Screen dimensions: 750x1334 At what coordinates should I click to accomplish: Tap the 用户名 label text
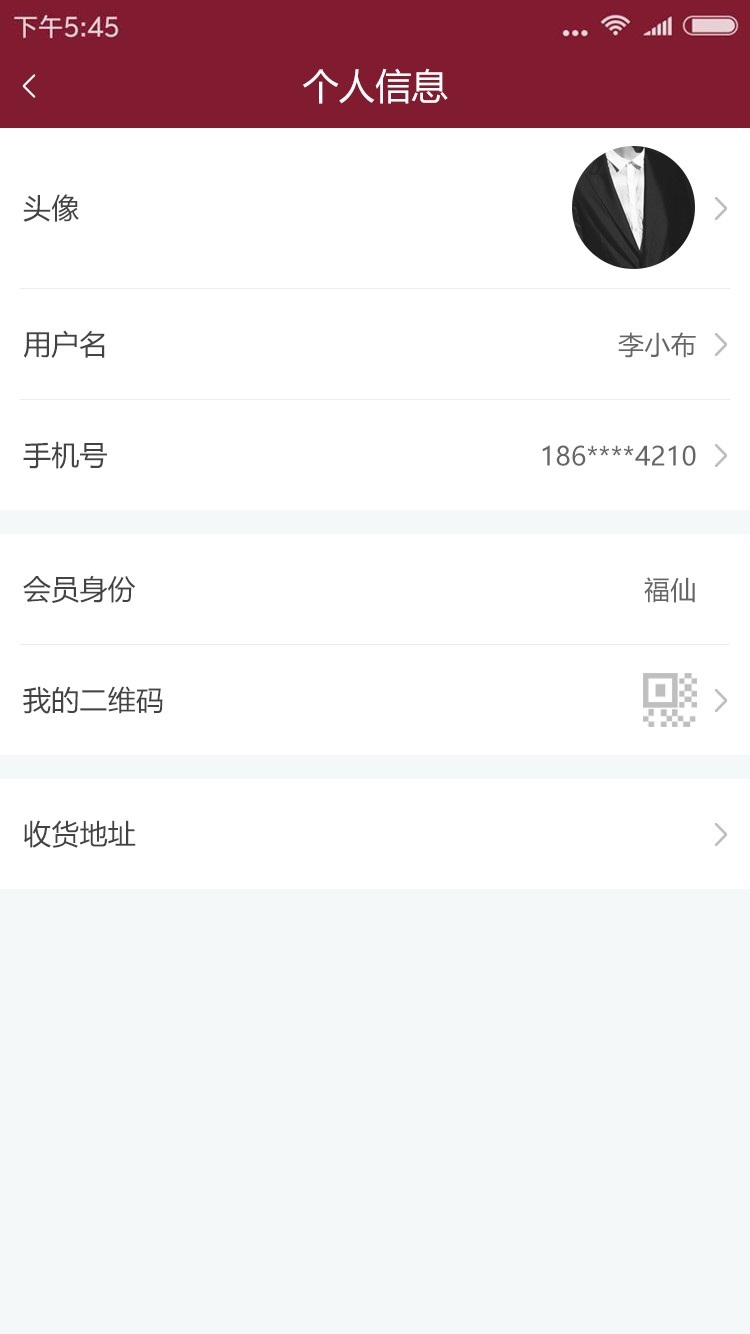click(x=64, y=344)
